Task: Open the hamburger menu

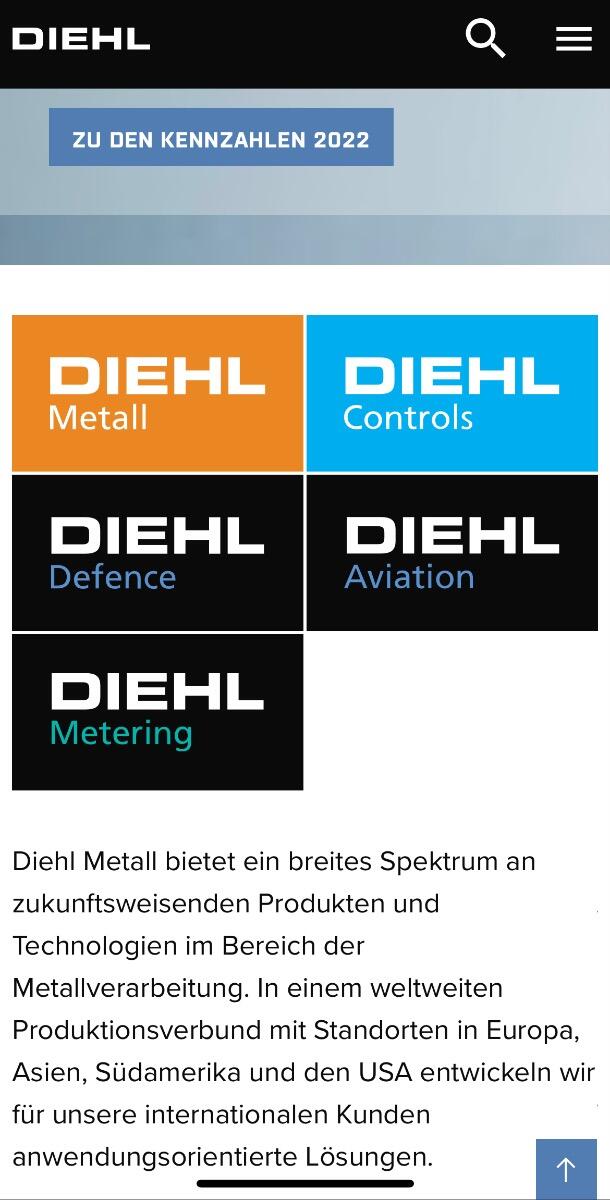Action: [574, 39]
